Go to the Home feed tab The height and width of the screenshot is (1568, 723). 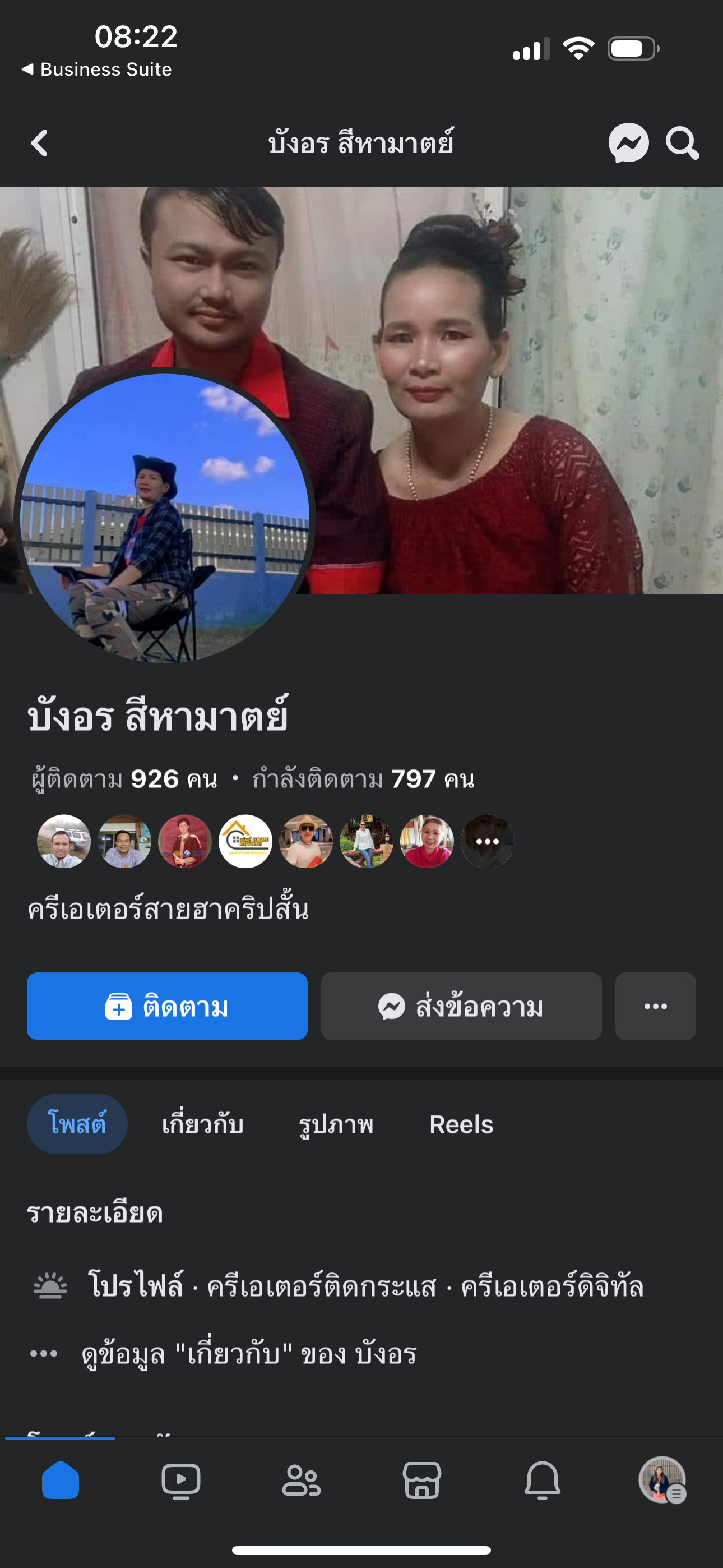(61, 1480)
